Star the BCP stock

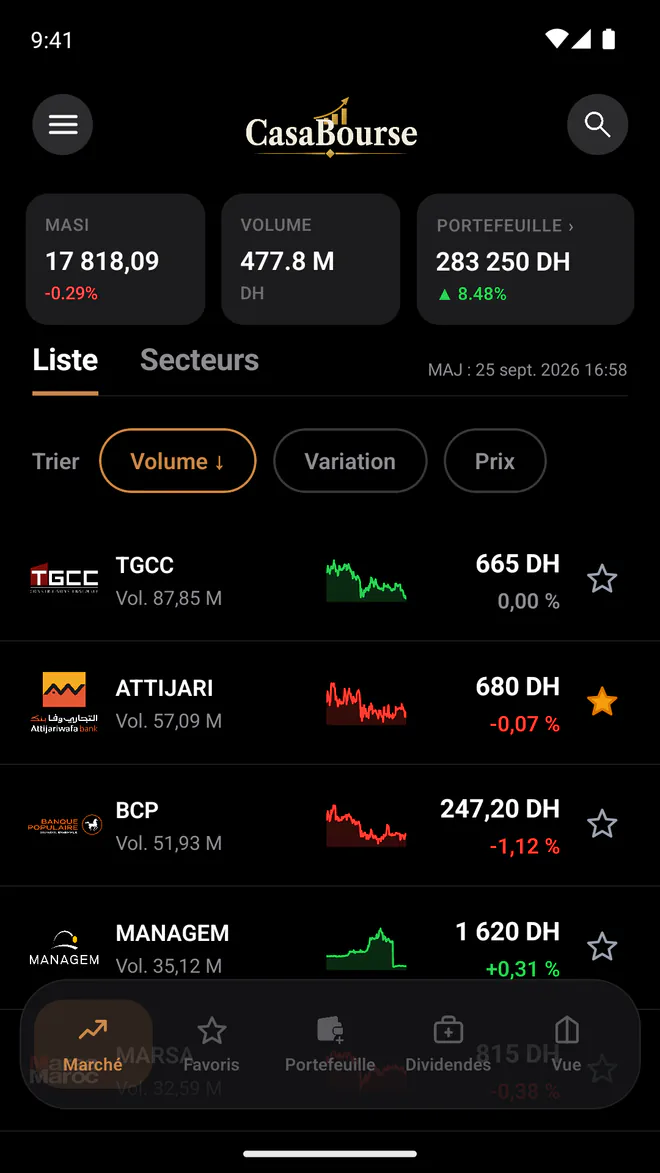coord(602,824)
